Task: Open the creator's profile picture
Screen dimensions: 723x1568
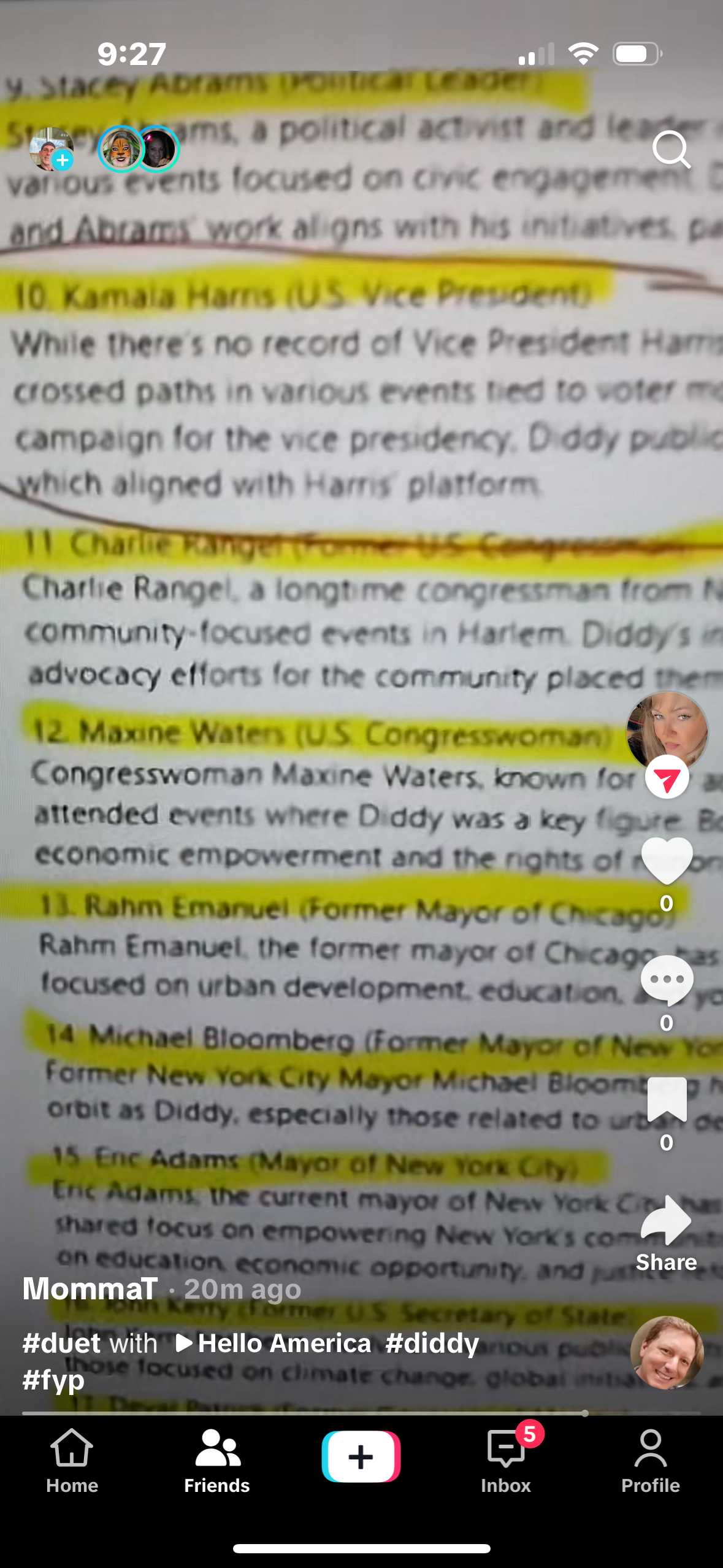Action: (667, 730)
